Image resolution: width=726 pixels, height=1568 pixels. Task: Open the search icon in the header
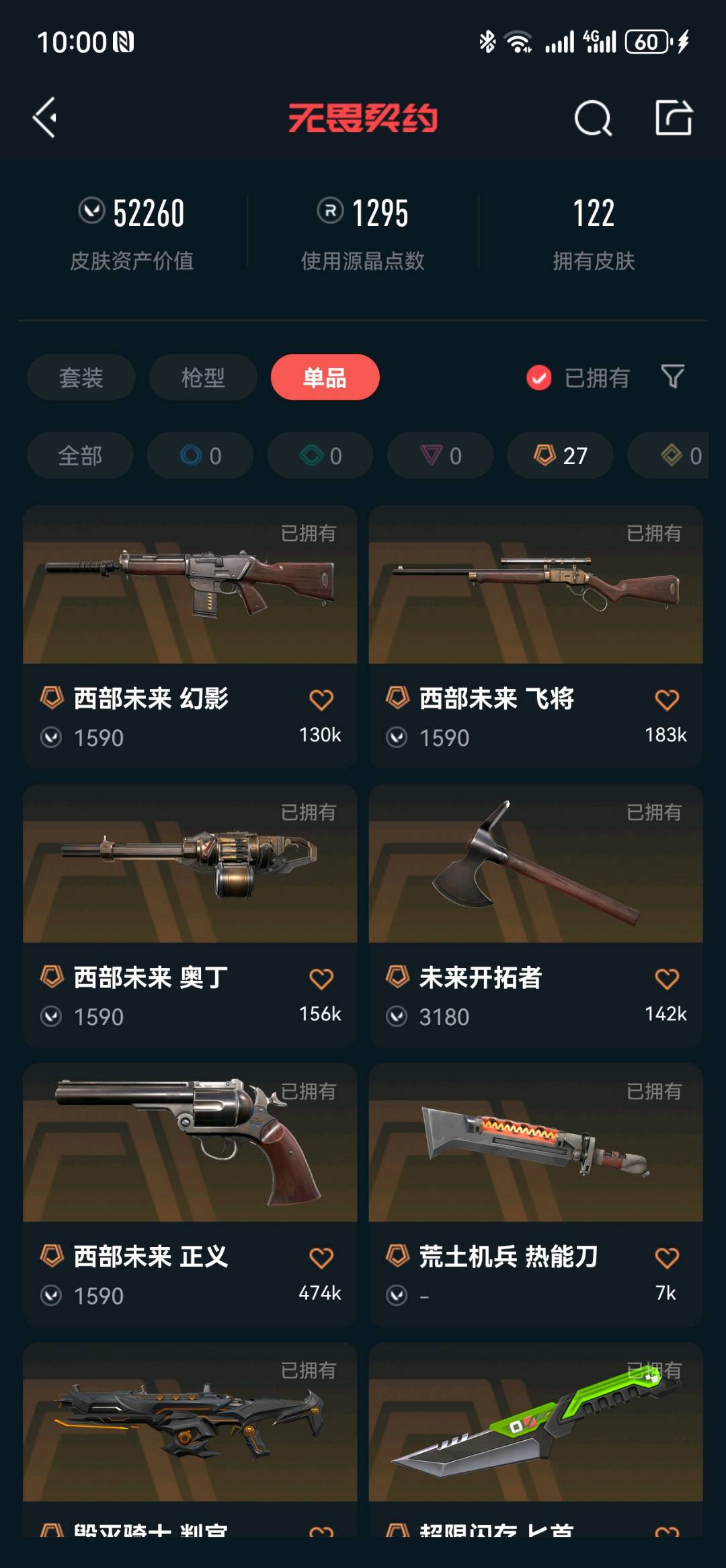pyautogui.click(x=593, y=118)
